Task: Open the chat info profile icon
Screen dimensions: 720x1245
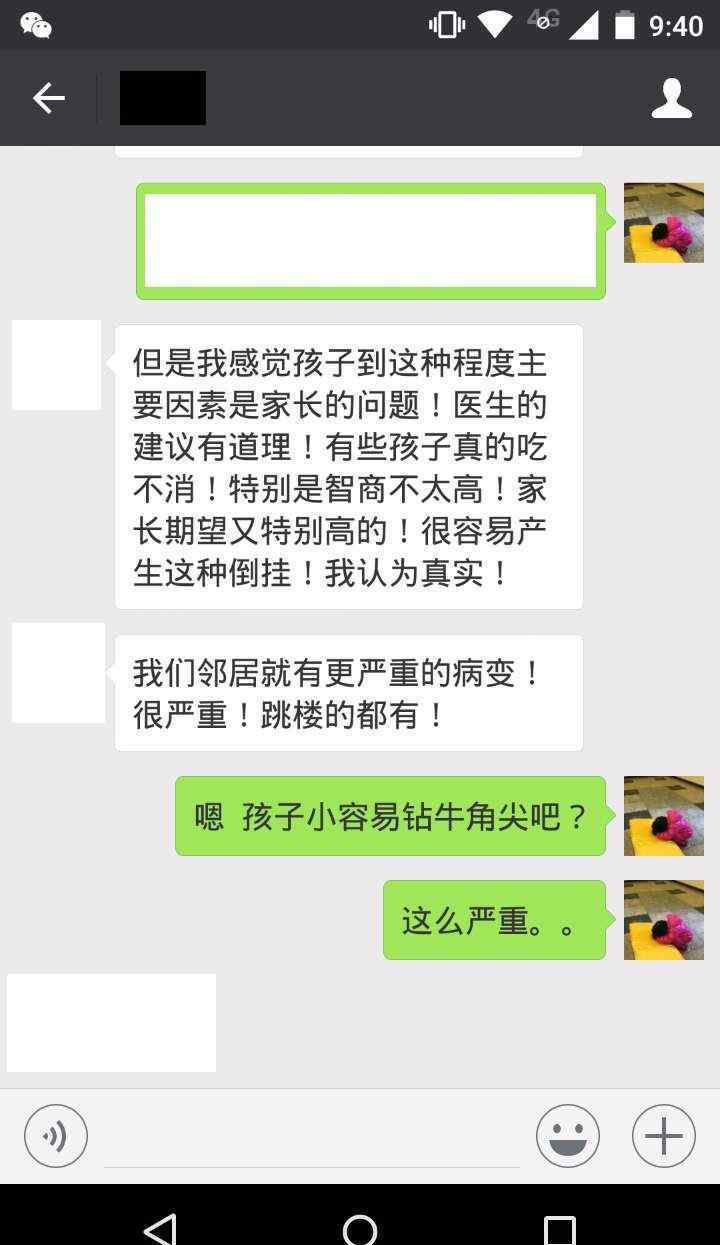Action: [672, 98]
